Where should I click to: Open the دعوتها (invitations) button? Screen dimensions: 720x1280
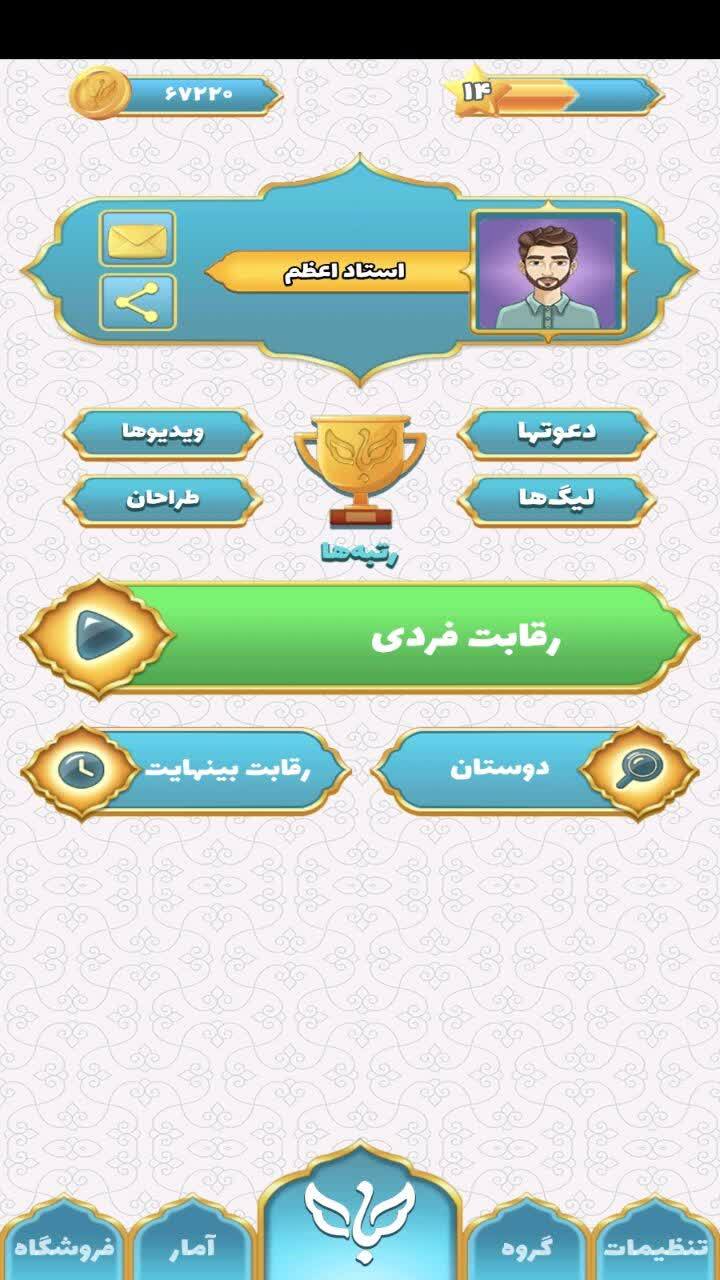click(x=557, y=433)
